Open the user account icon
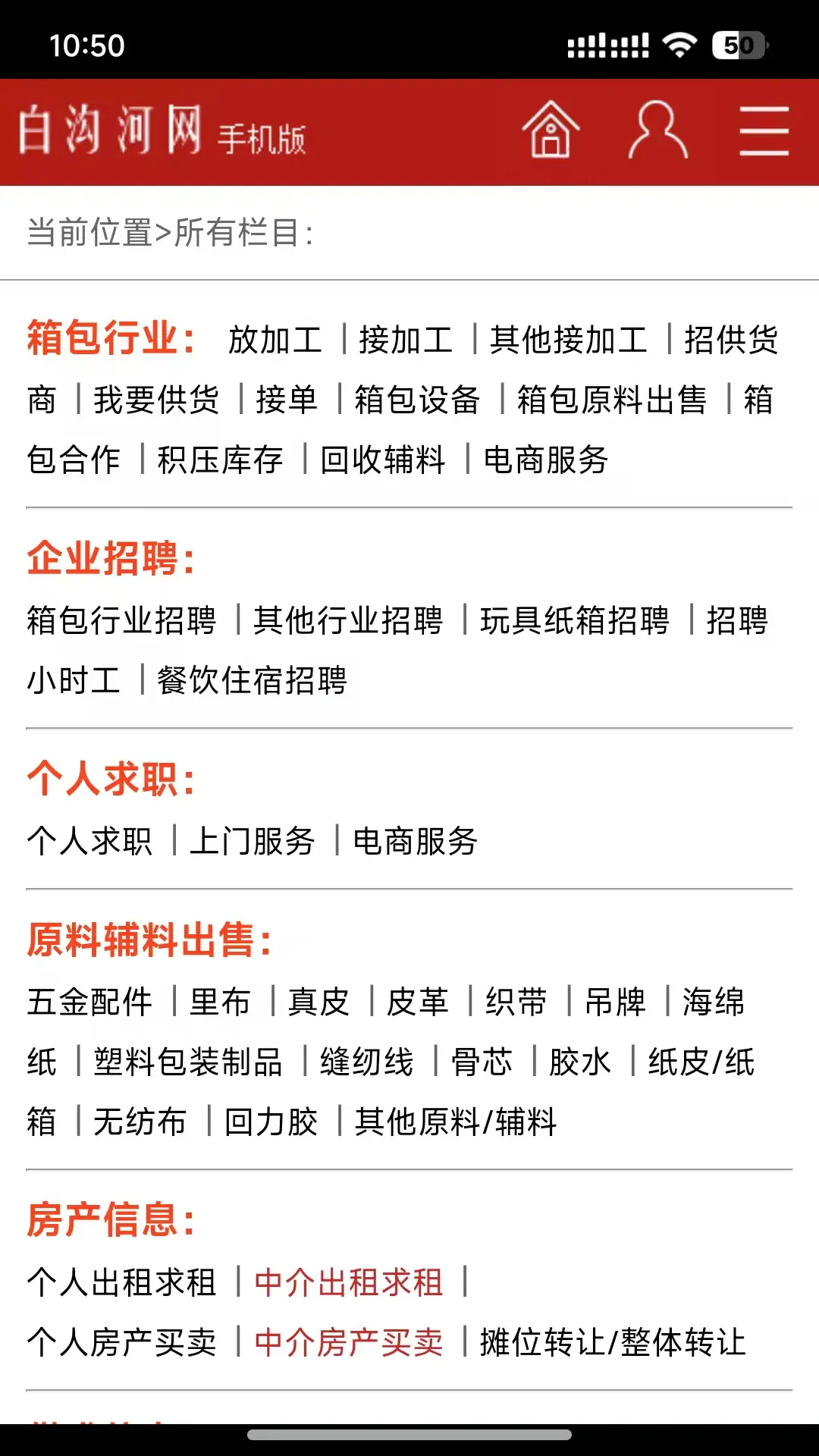 pos(657,130)
